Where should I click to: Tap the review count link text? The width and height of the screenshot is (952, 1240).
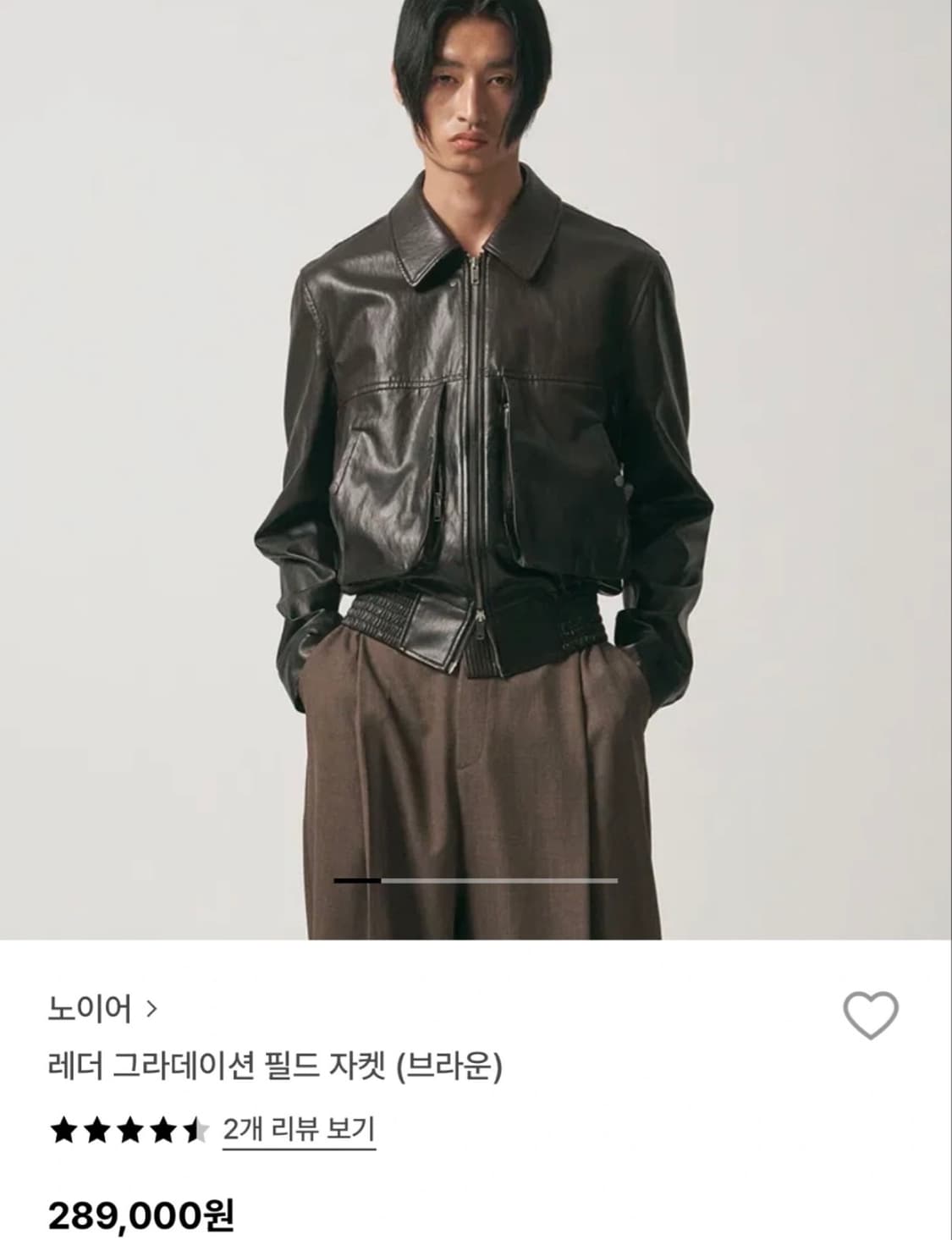point(300,1128)
